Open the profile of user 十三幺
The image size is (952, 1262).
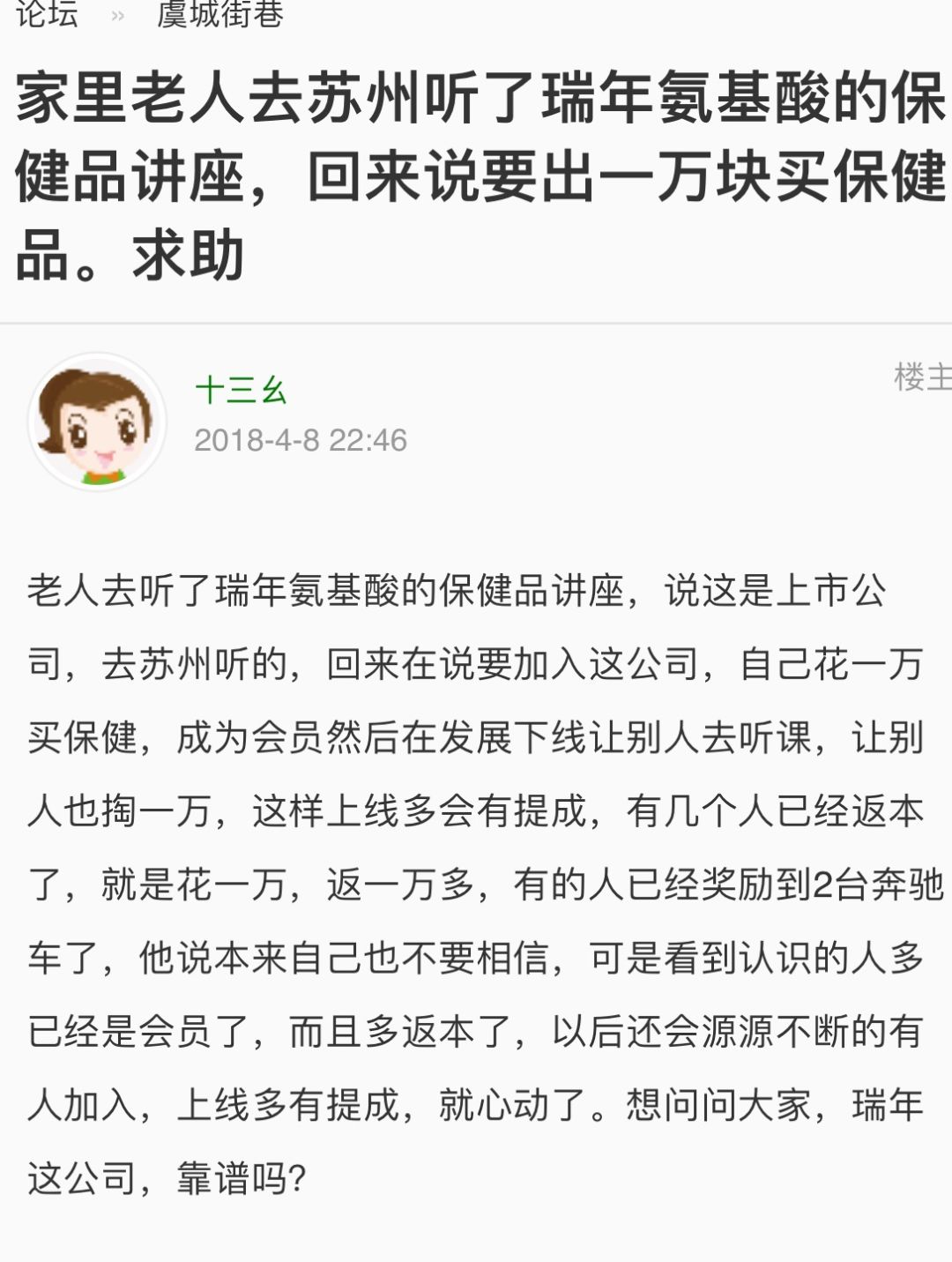tap(241, 389)
